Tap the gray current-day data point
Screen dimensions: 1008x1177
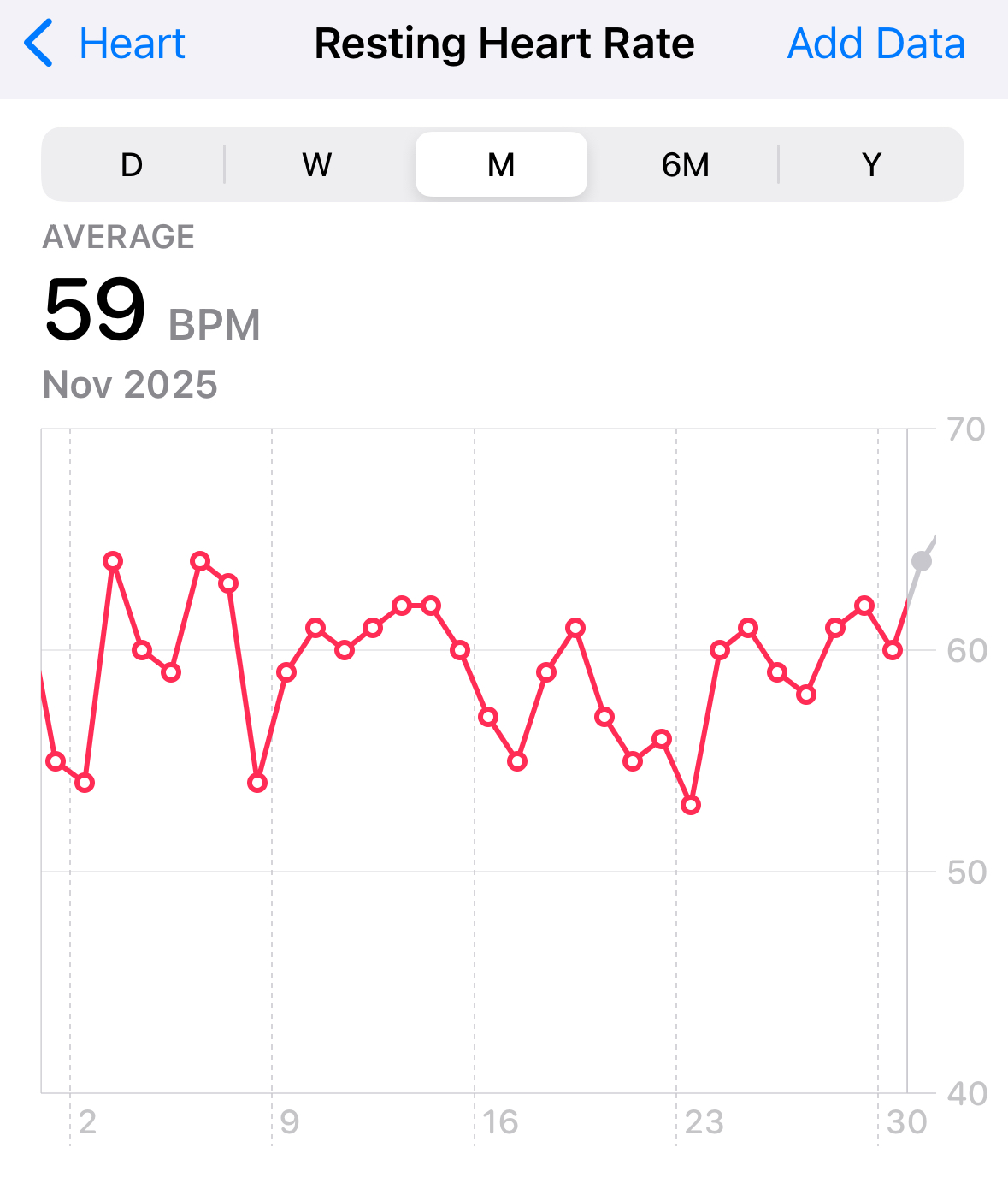pyautogui.click(x=921, y=560)
